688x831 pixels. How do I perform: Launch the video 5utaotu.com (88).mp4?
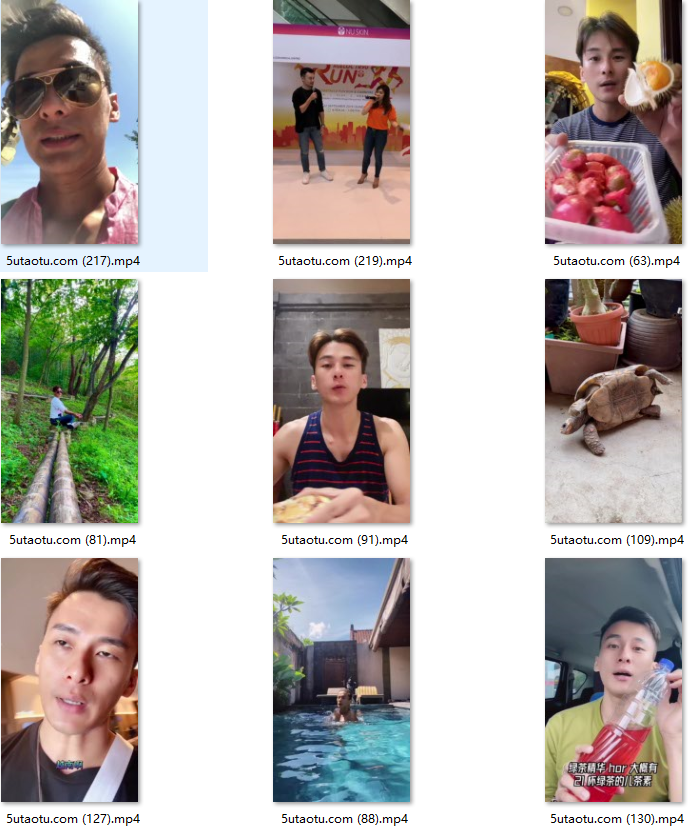point(342,680)
